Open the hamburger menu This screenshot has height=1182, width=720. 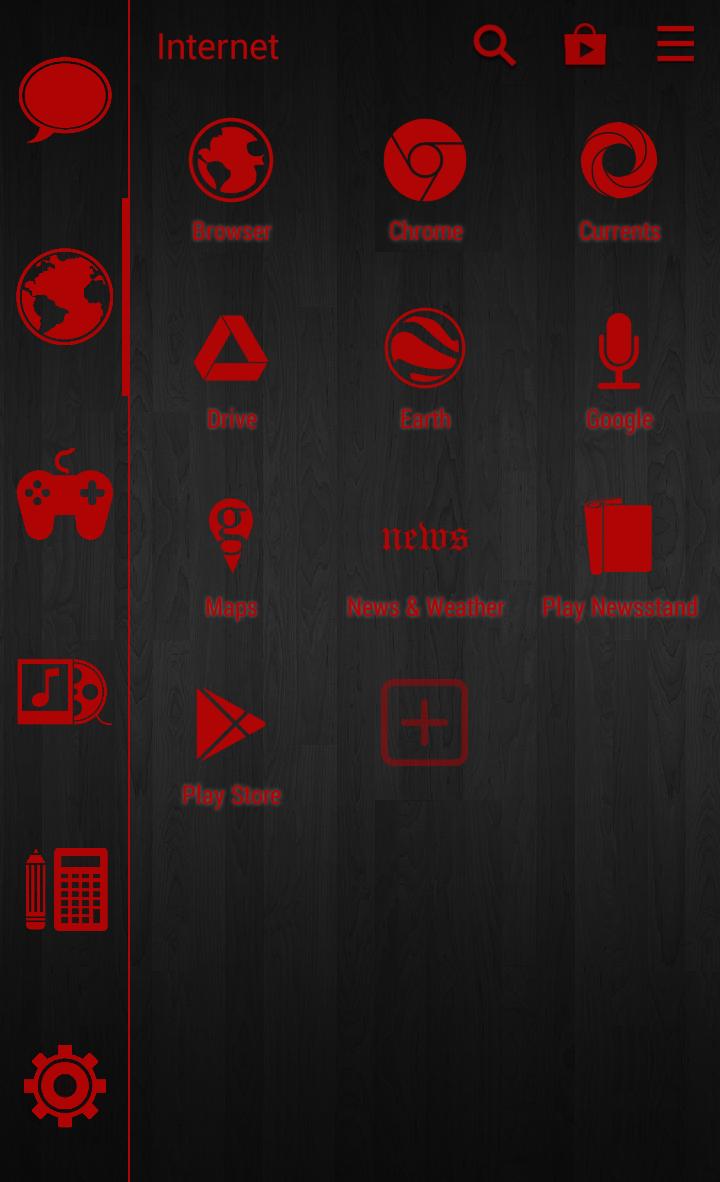675,45
